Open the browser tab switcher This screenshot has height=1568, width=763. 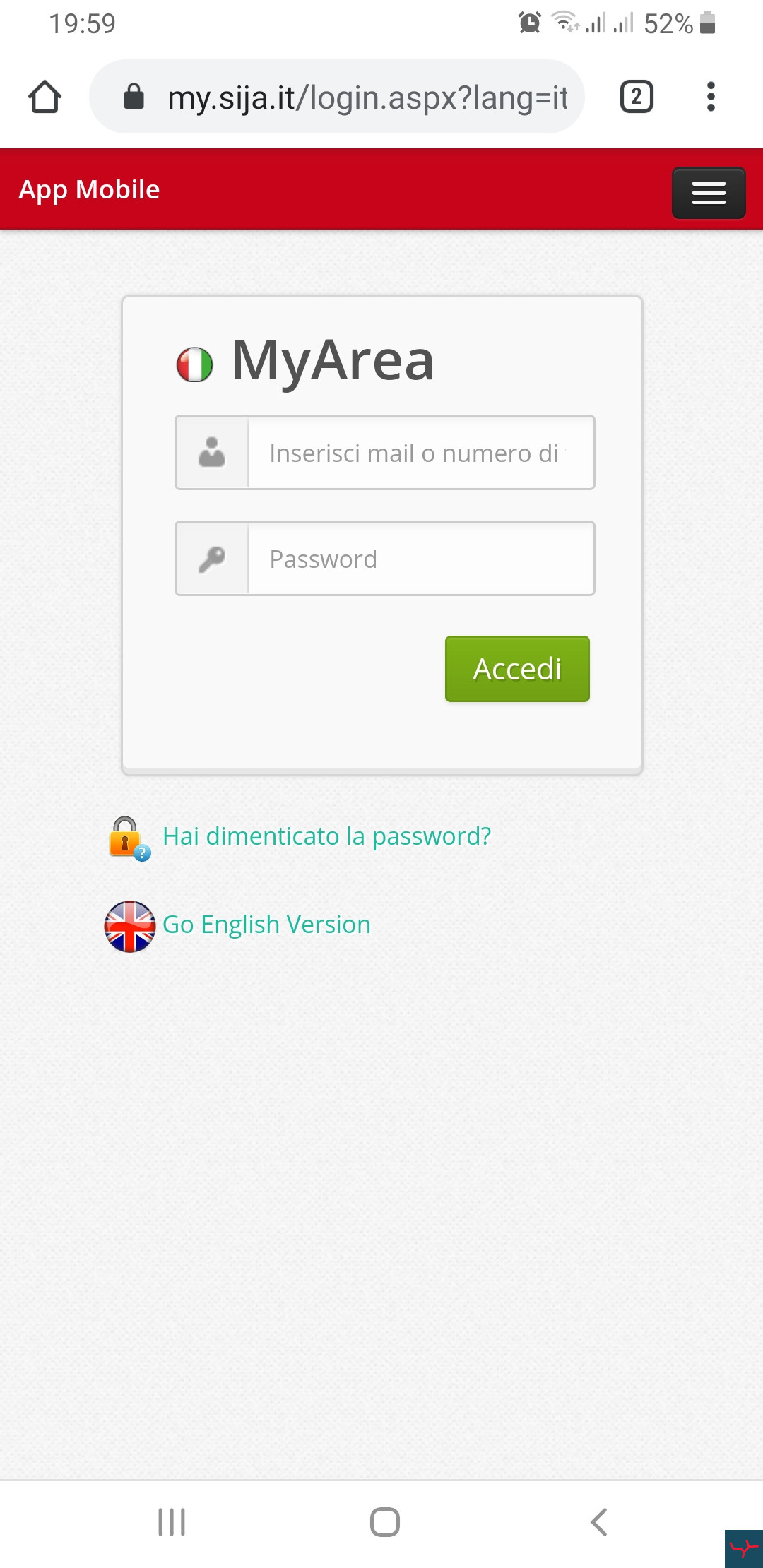[637, 97]
